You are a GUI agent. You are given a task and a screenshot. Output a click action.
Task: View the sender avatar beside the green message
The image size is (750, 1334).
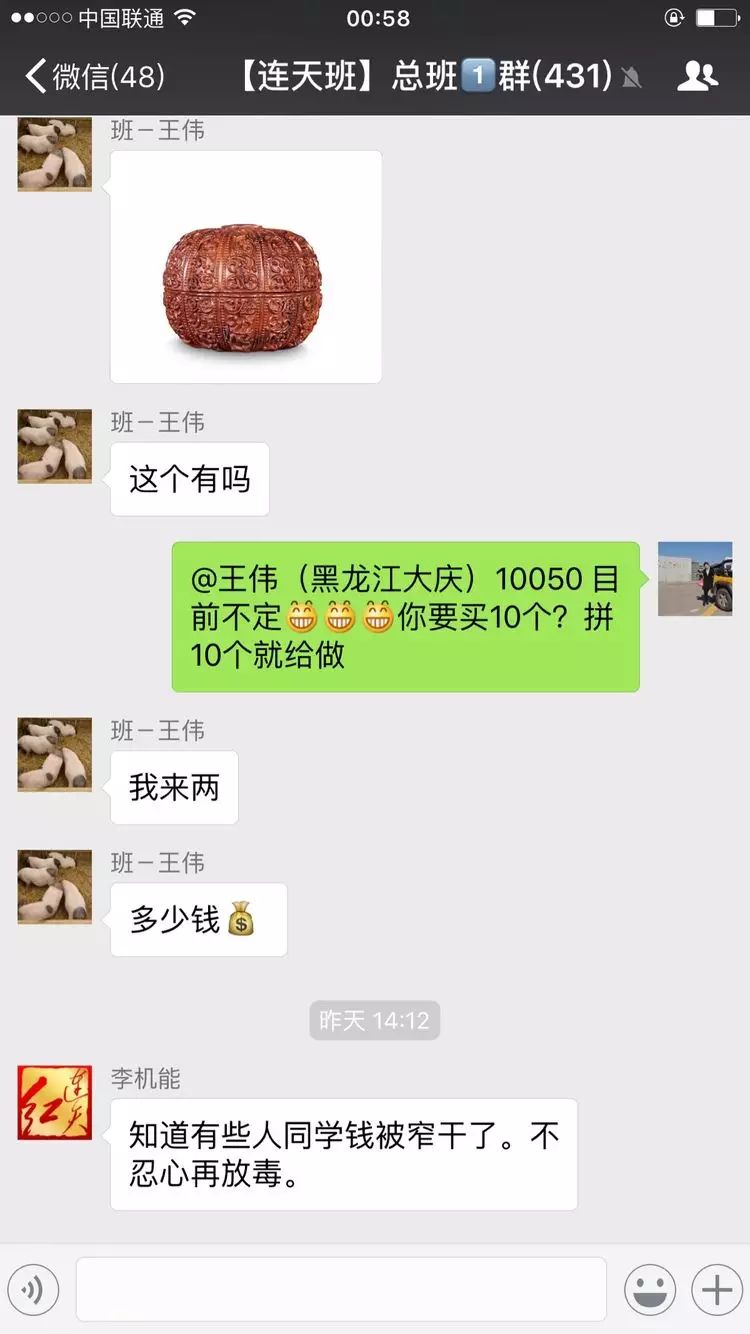695,579
